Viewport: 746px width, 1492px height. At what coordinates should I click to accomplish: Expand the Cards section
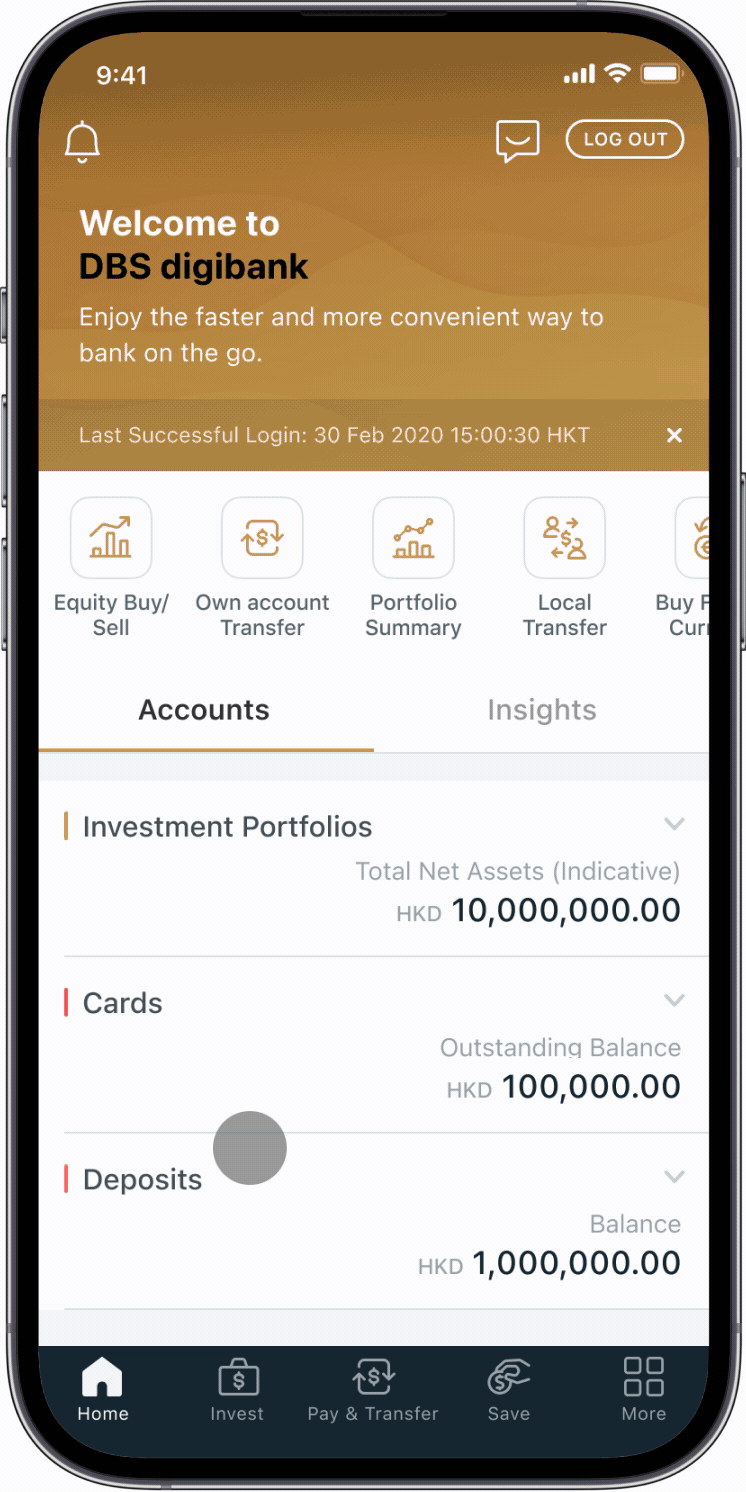(674, 1001)
